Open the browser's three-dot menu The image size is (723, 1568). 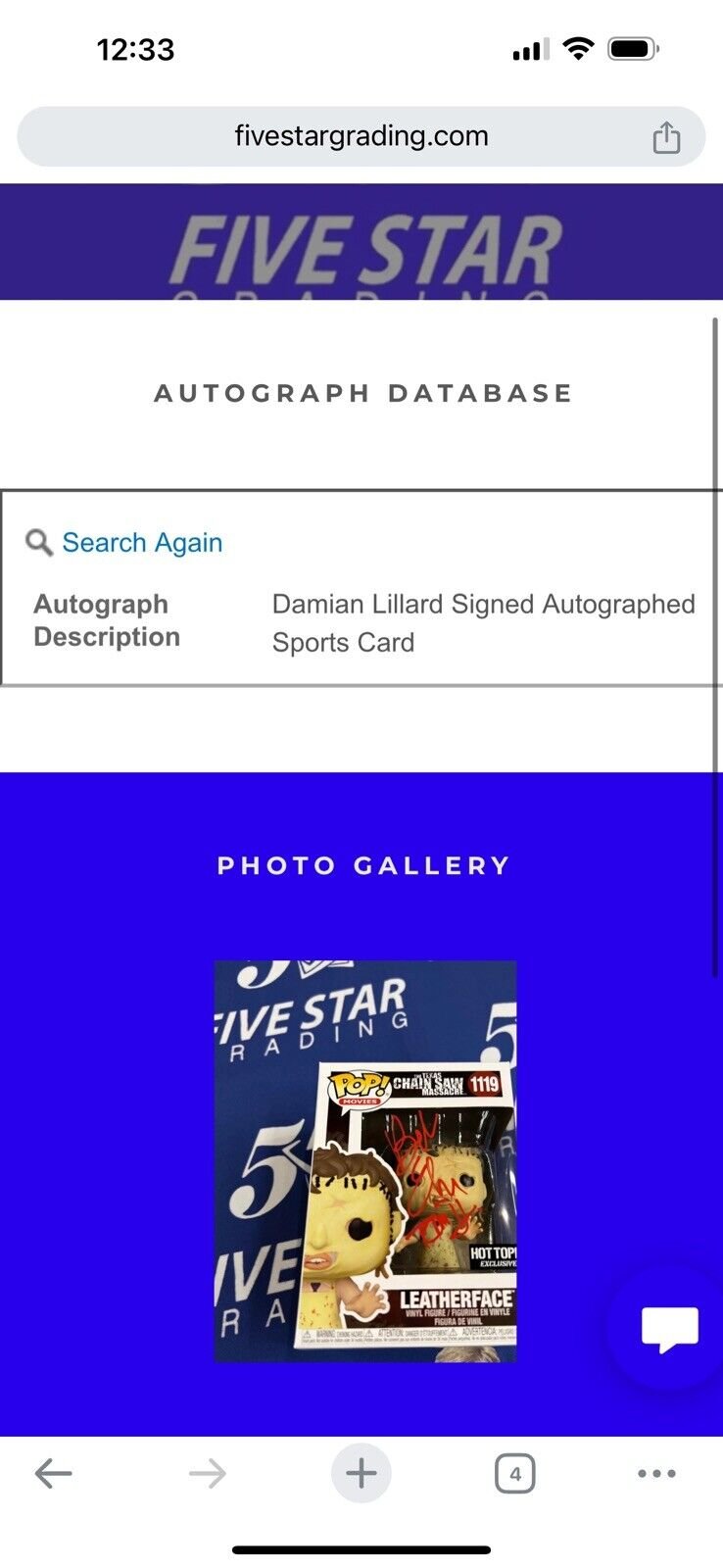pos(656,1473)
